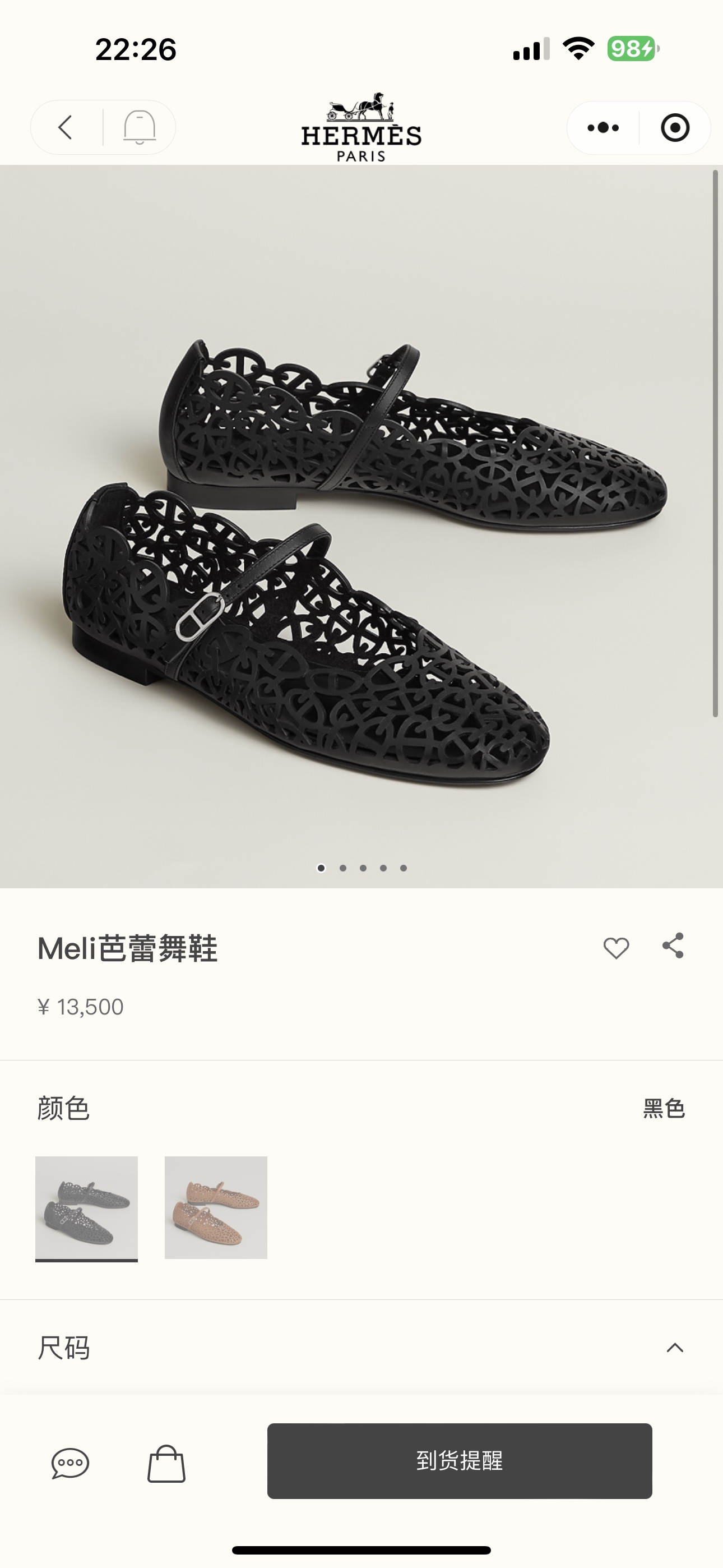Tap the 黑色 color label
This screenshot has height=1568, width=723.
pyautogui.click(x=664, y=1109)
